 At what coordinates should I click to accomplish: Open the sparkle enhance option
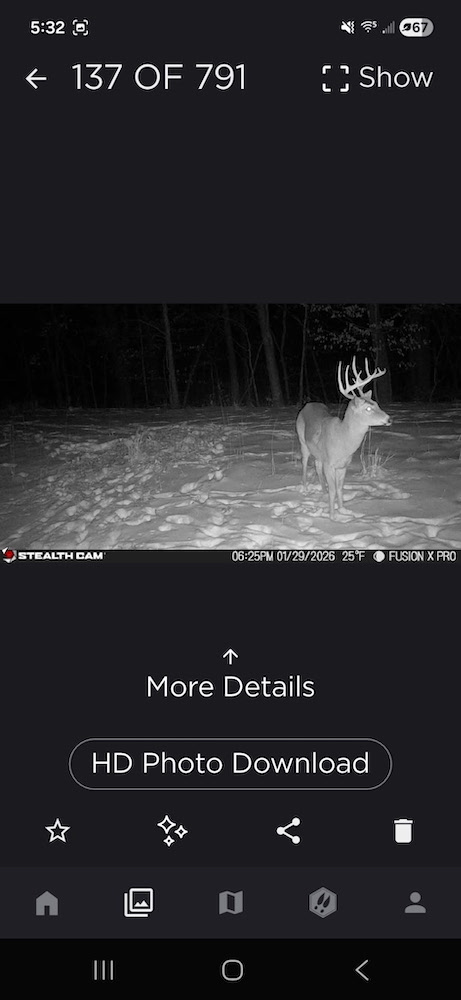point(172,831)
